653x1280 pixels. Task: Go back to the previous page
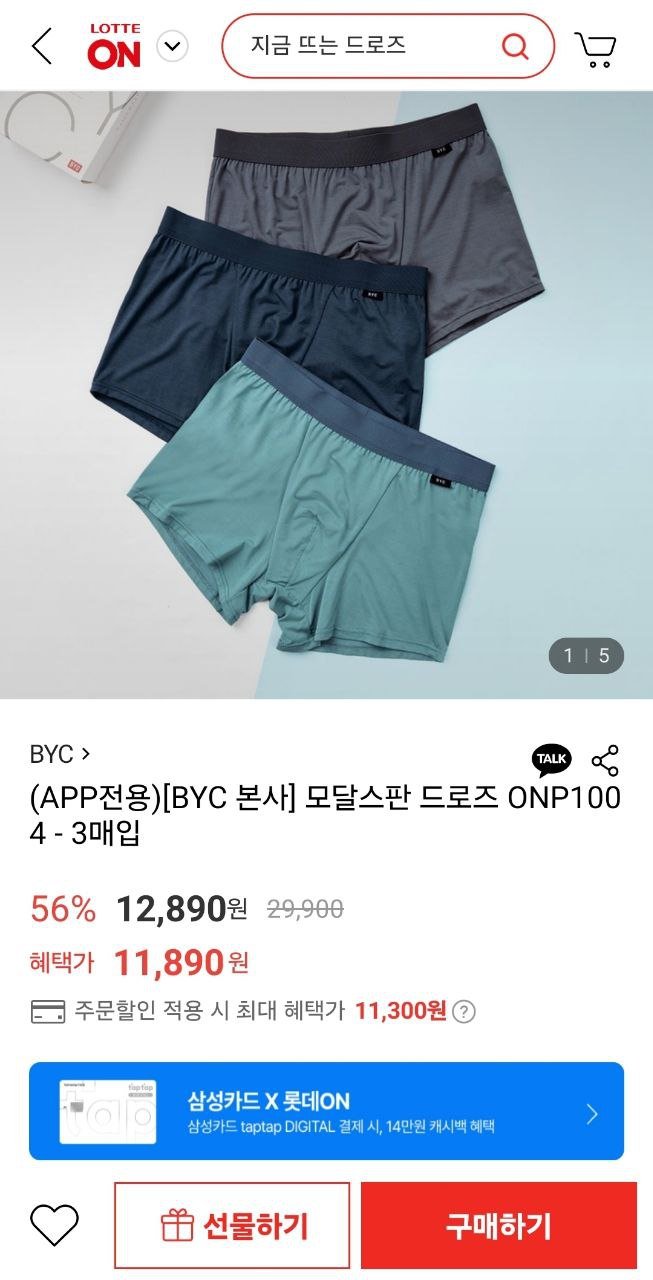tap(42, 46)
